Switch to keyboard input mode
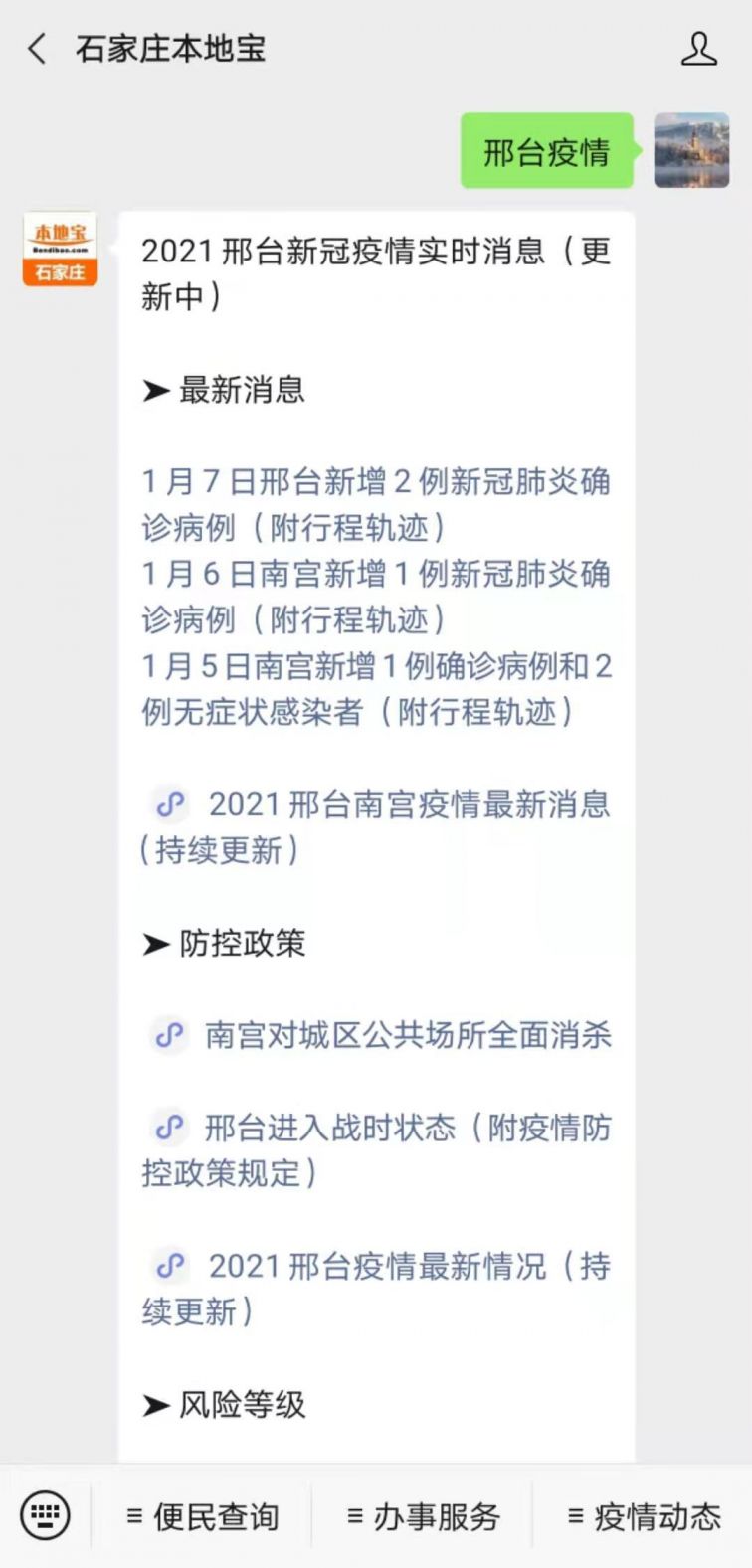 pos(45,1516)
